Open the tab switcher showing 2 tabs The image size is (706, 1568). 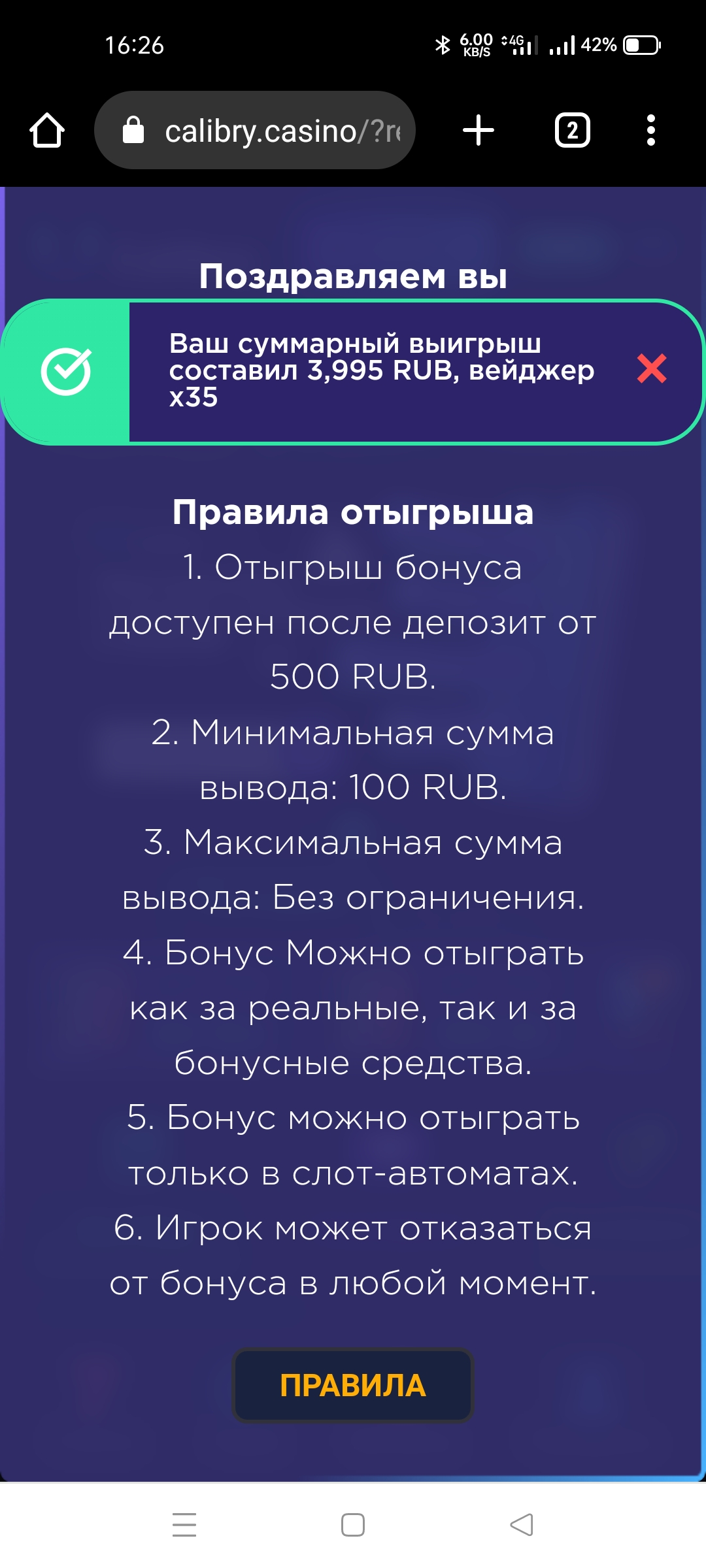coord(573,130)
